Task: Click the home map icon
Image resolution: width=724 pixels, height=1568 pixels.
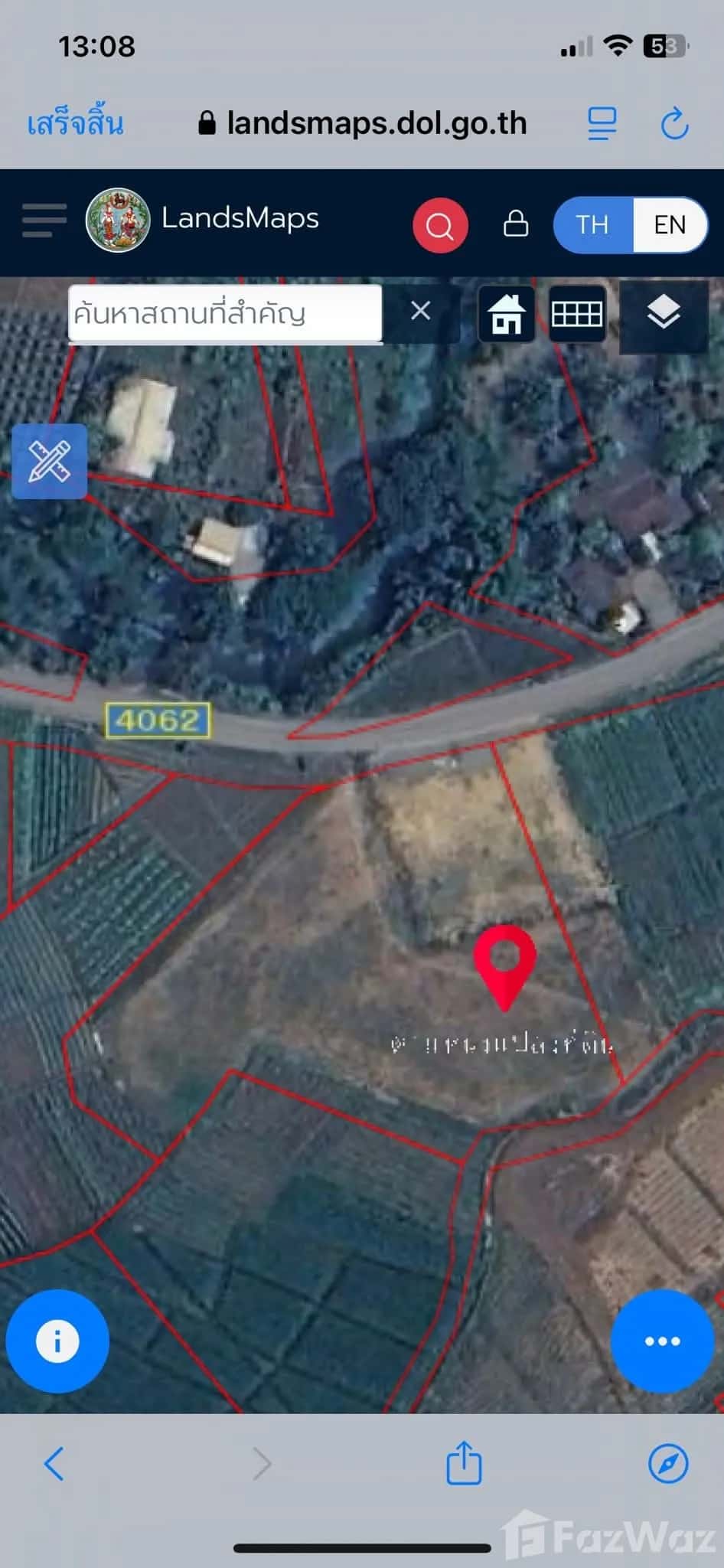Action: point(507,313)
